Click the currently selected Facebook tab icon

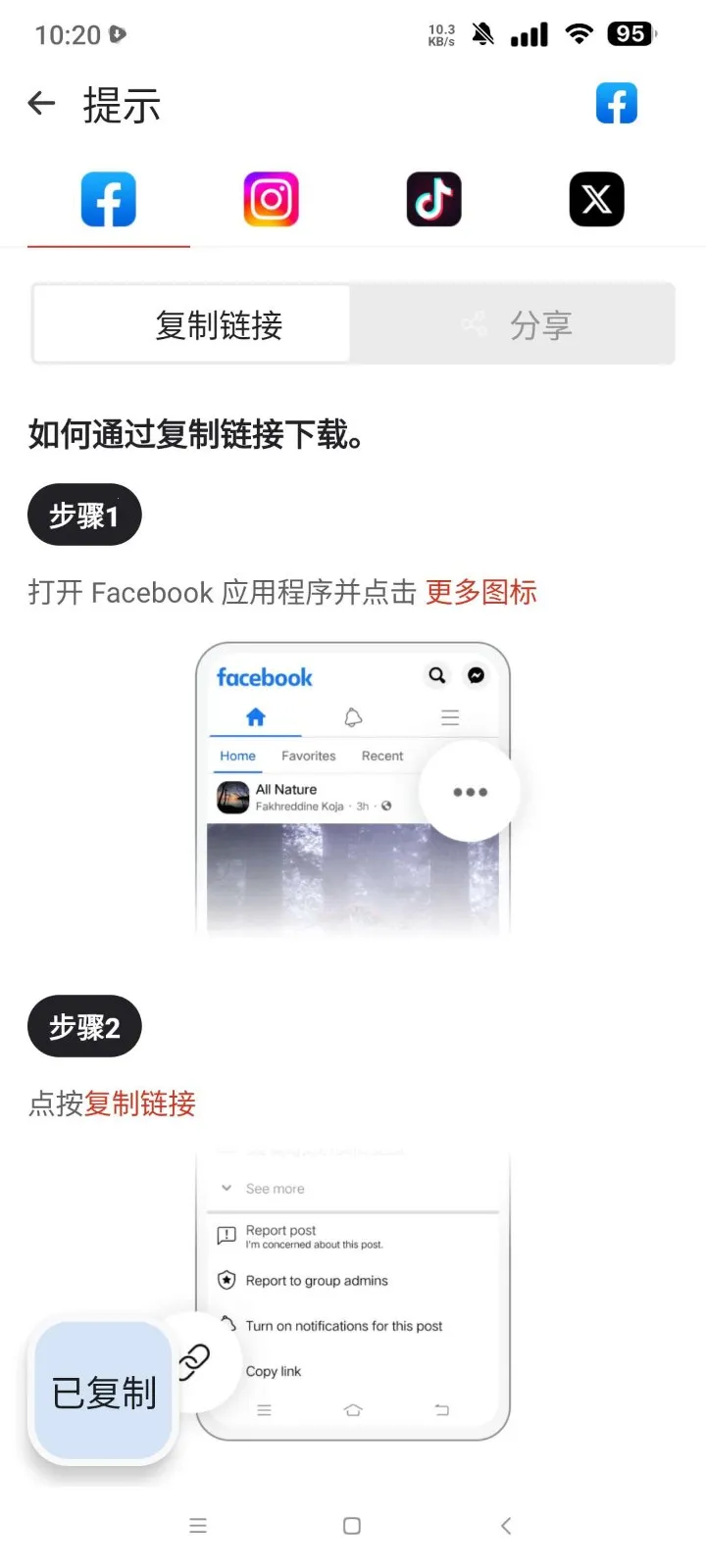click(x=108, y=198)
